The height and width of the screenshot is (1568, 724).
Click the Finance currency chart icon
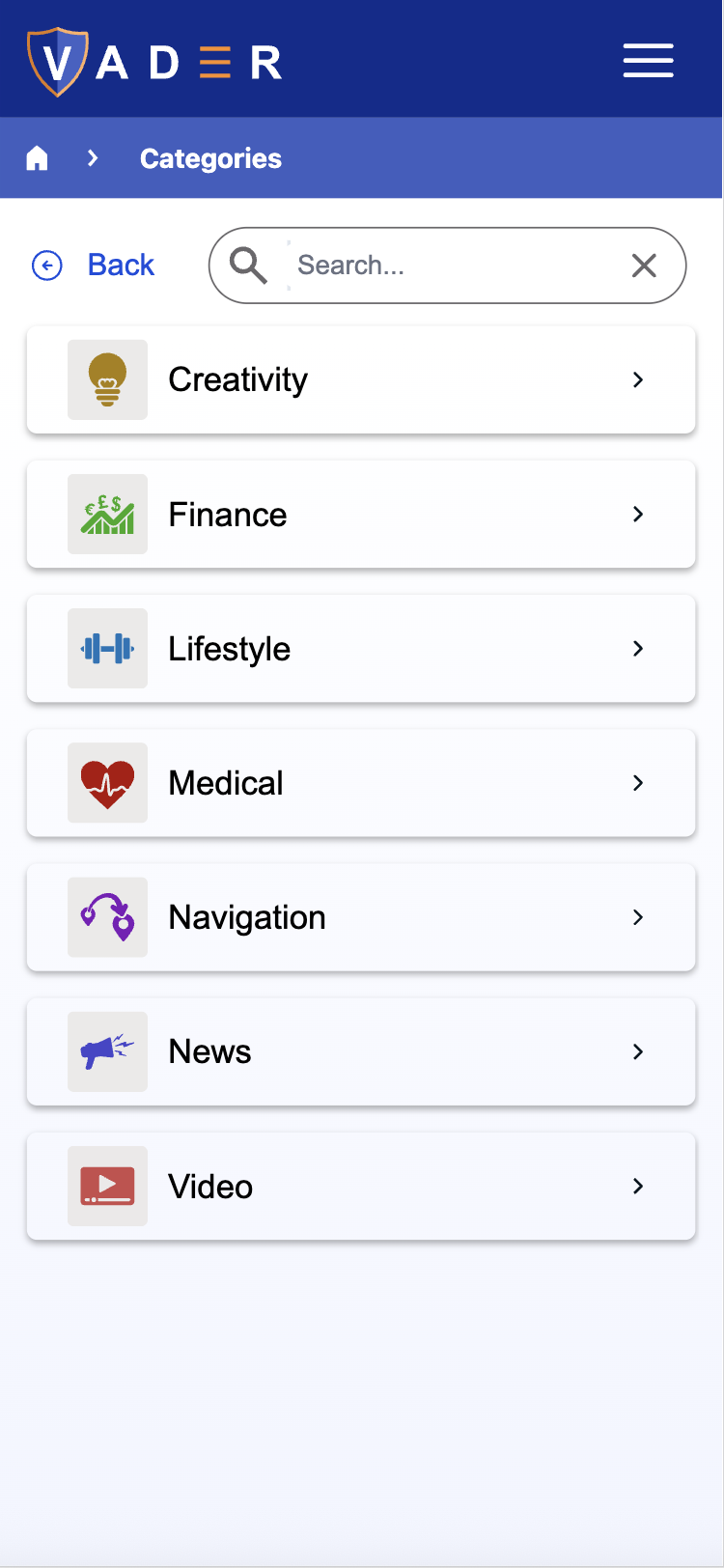click(x=107, y=514)
